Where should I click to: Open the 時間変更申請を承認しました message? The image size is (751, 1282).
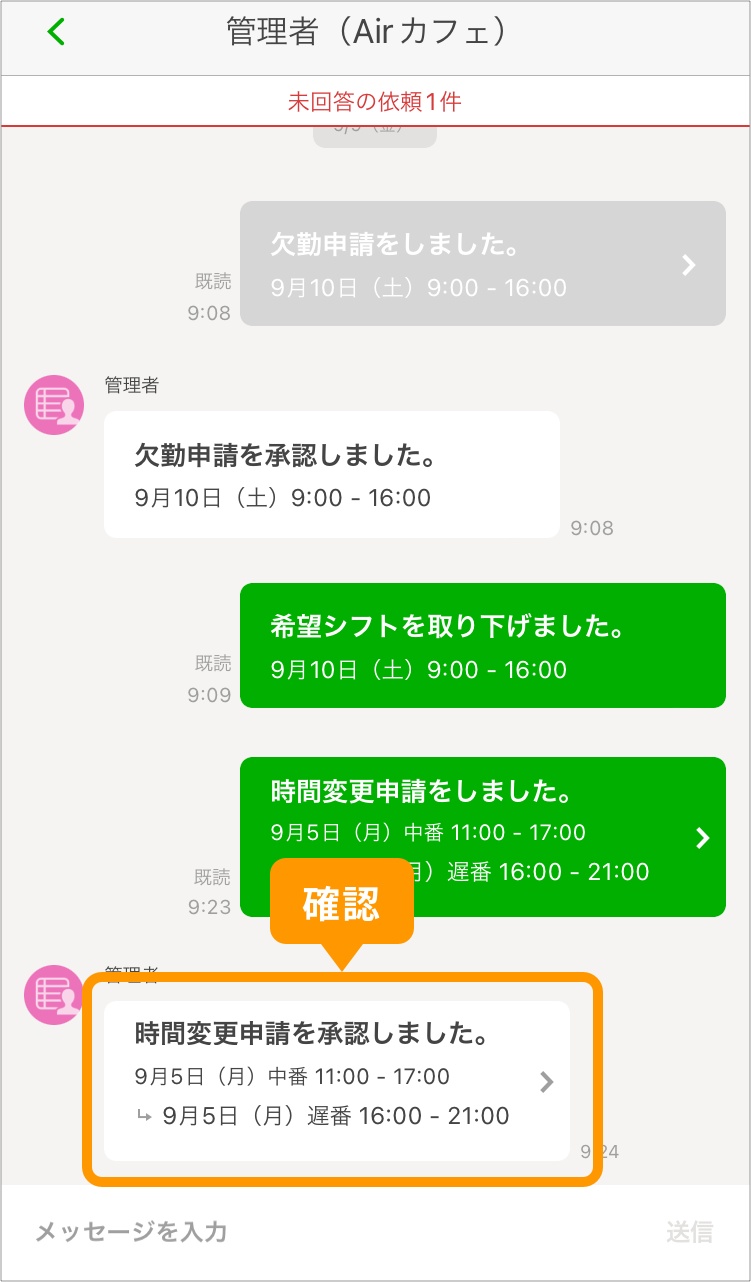coord(337,1081)
